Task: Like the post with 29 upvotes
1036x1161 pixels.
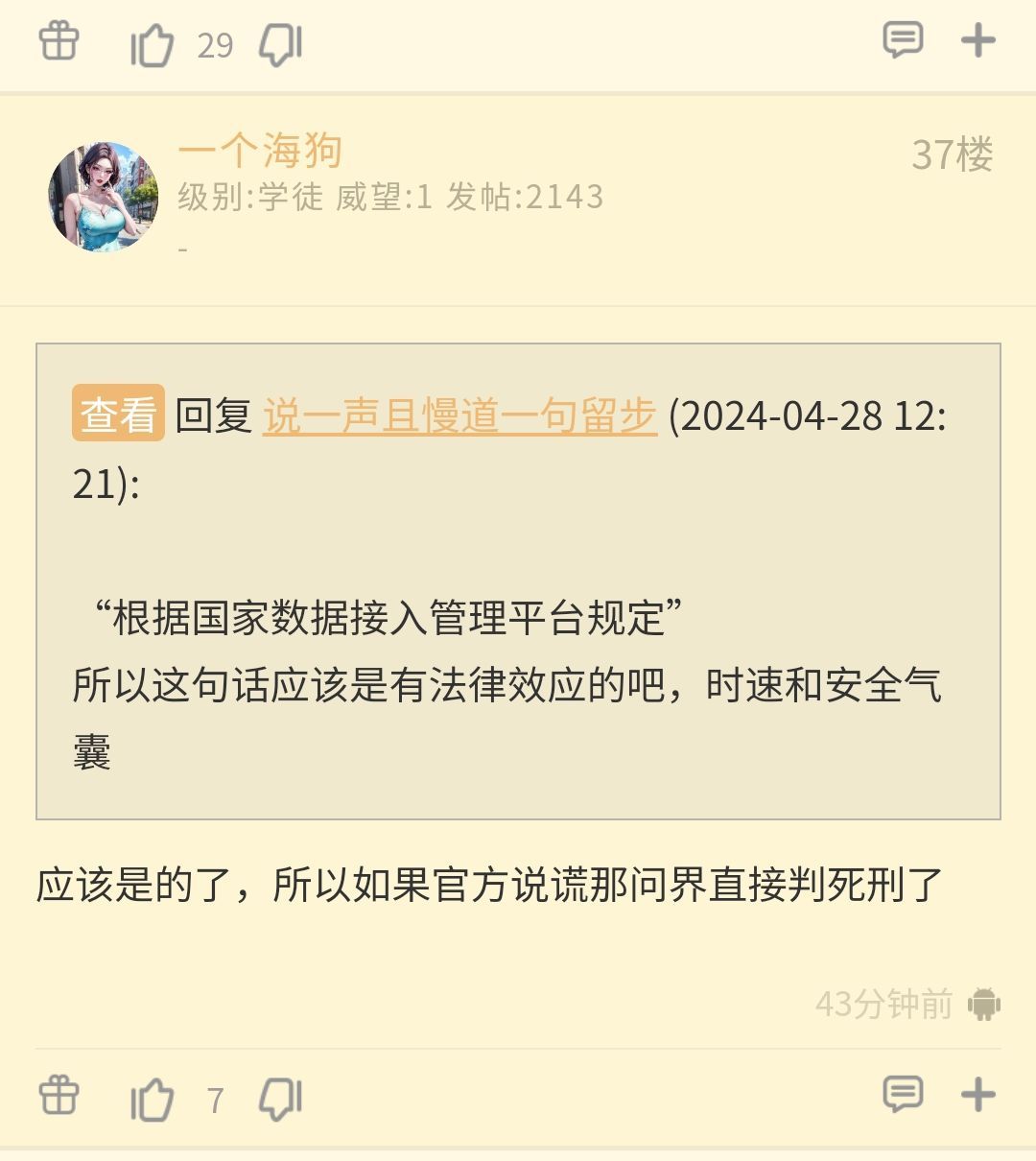Action: click(152, 44)
